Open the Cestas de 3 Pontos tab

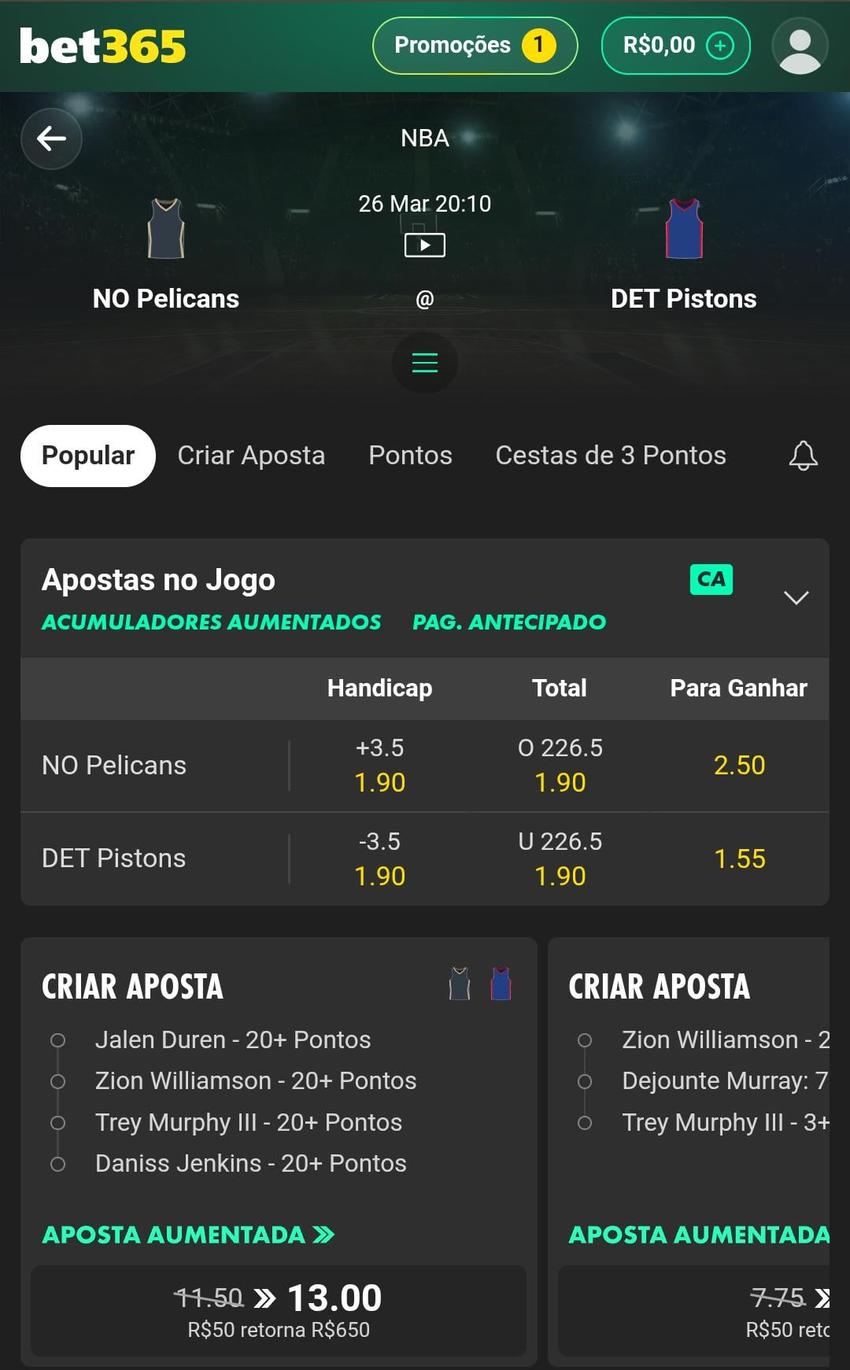point(610,455)
